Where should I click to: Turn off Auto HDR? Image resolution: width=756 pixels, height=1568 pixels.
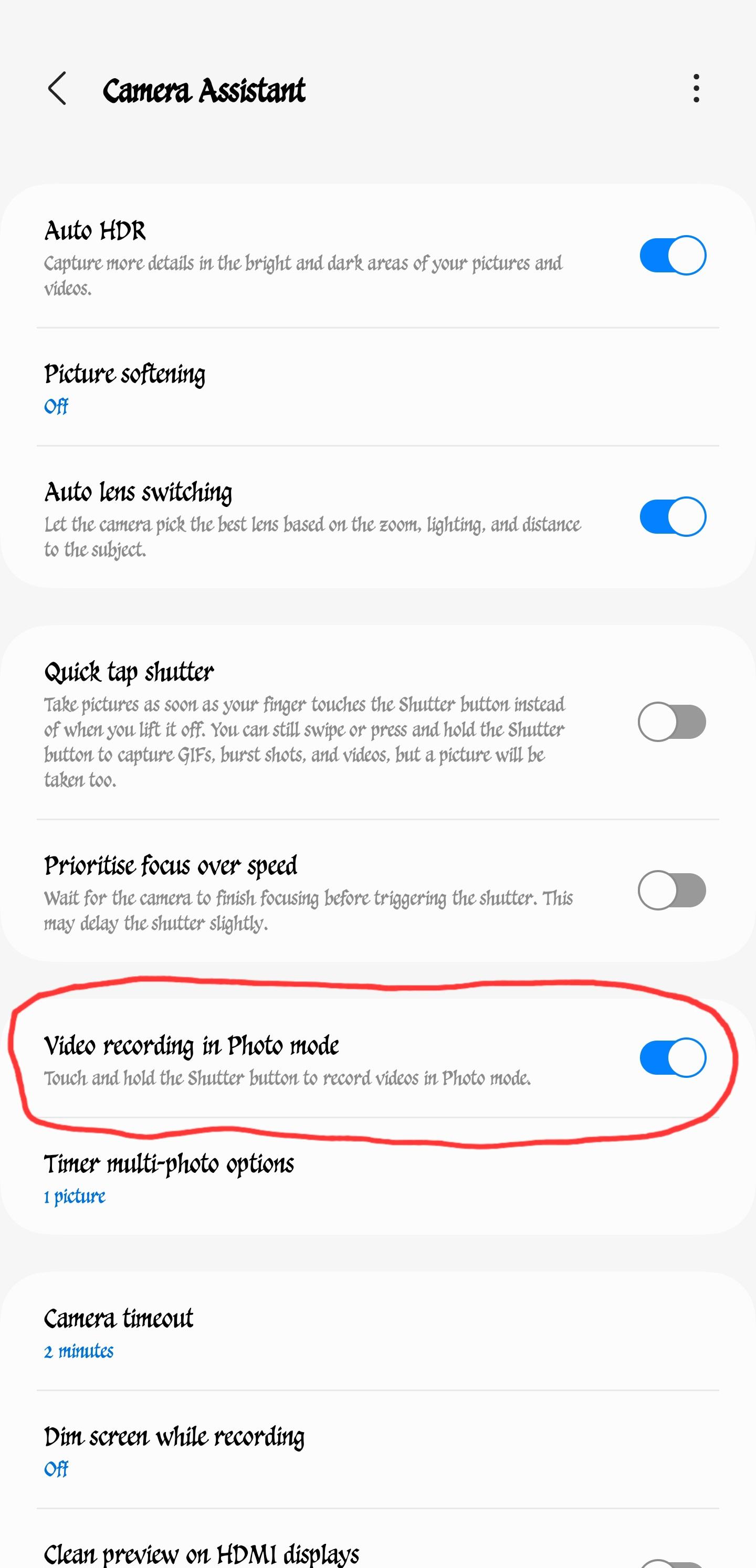pos(672,255)
